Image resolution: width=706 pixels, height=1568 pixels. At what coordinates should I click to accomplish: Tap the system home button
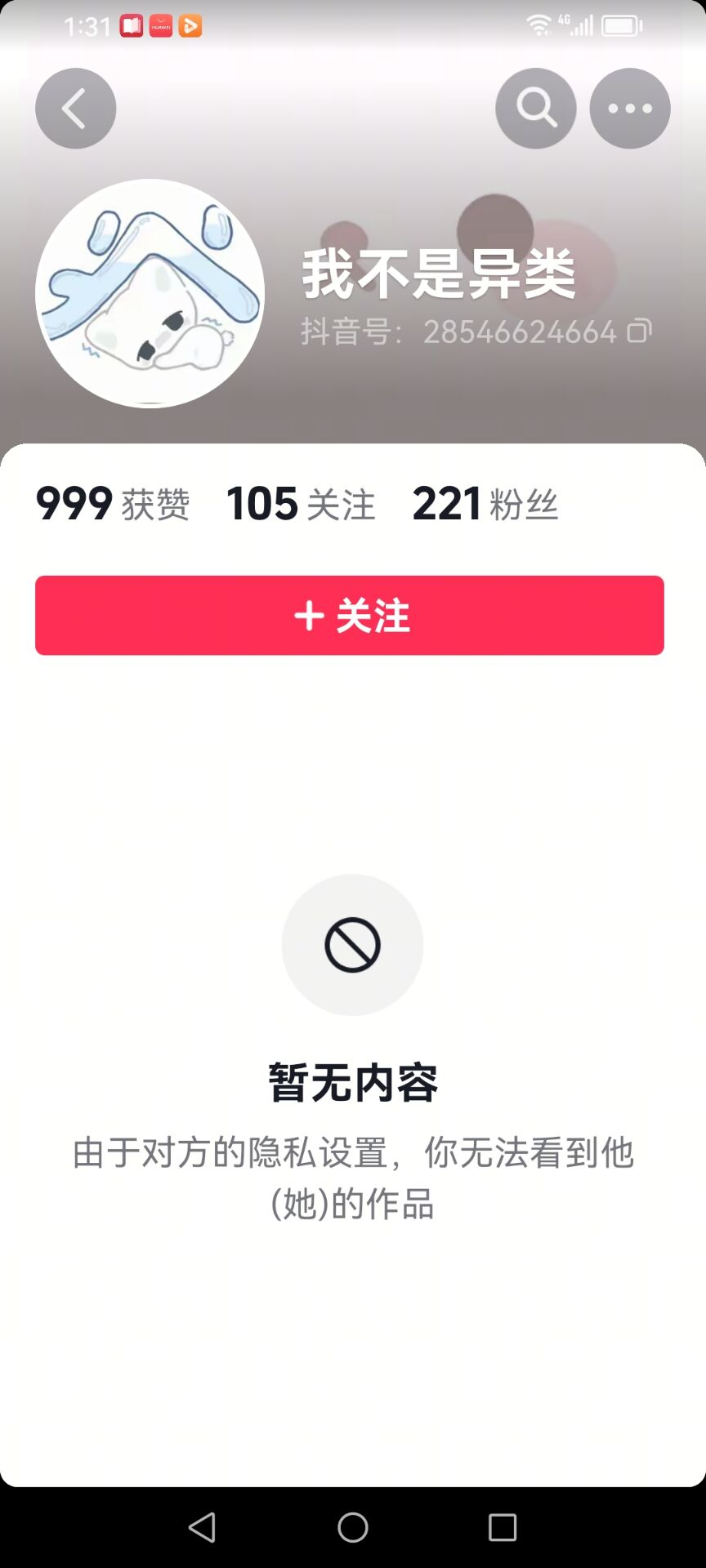click(353, 1527)
